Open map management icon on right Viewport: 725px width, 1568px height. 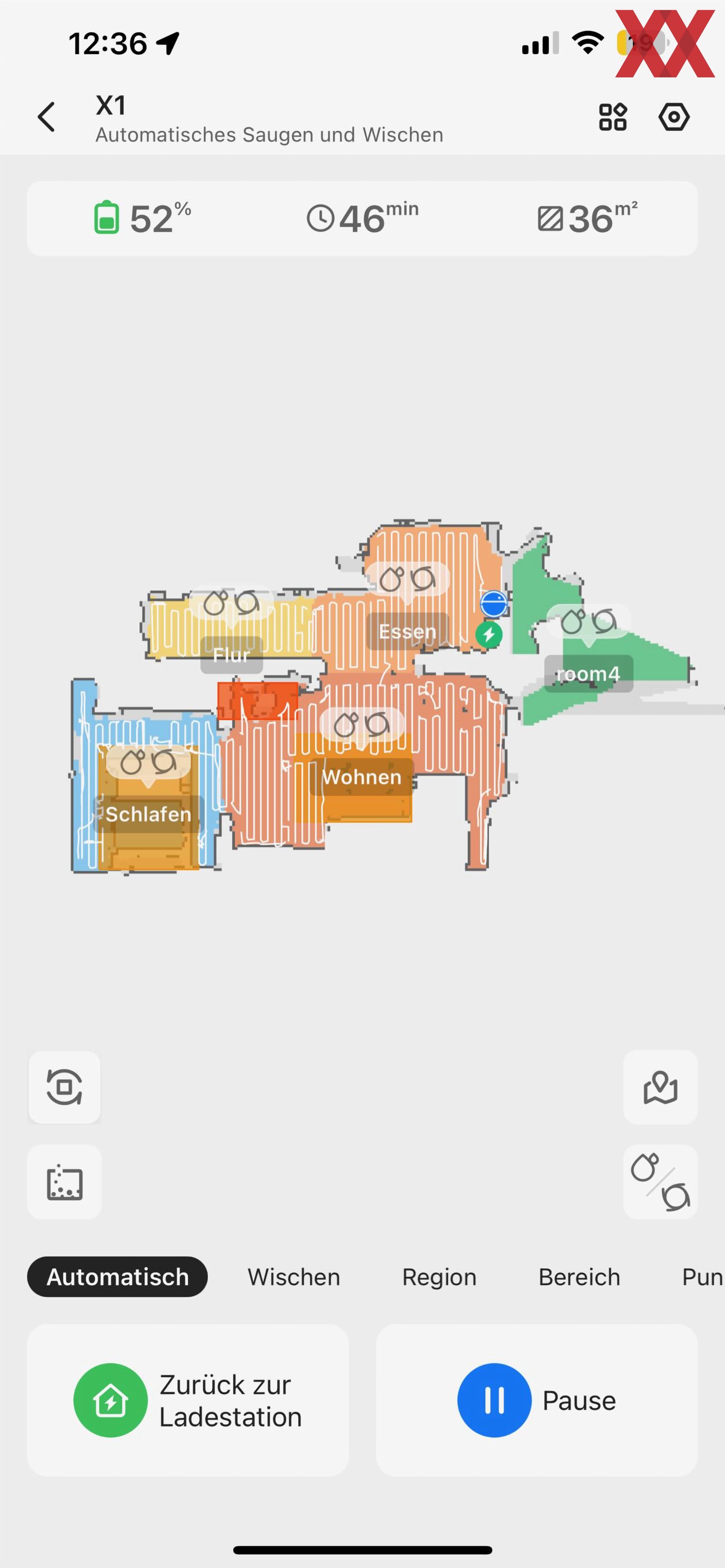660,1086
